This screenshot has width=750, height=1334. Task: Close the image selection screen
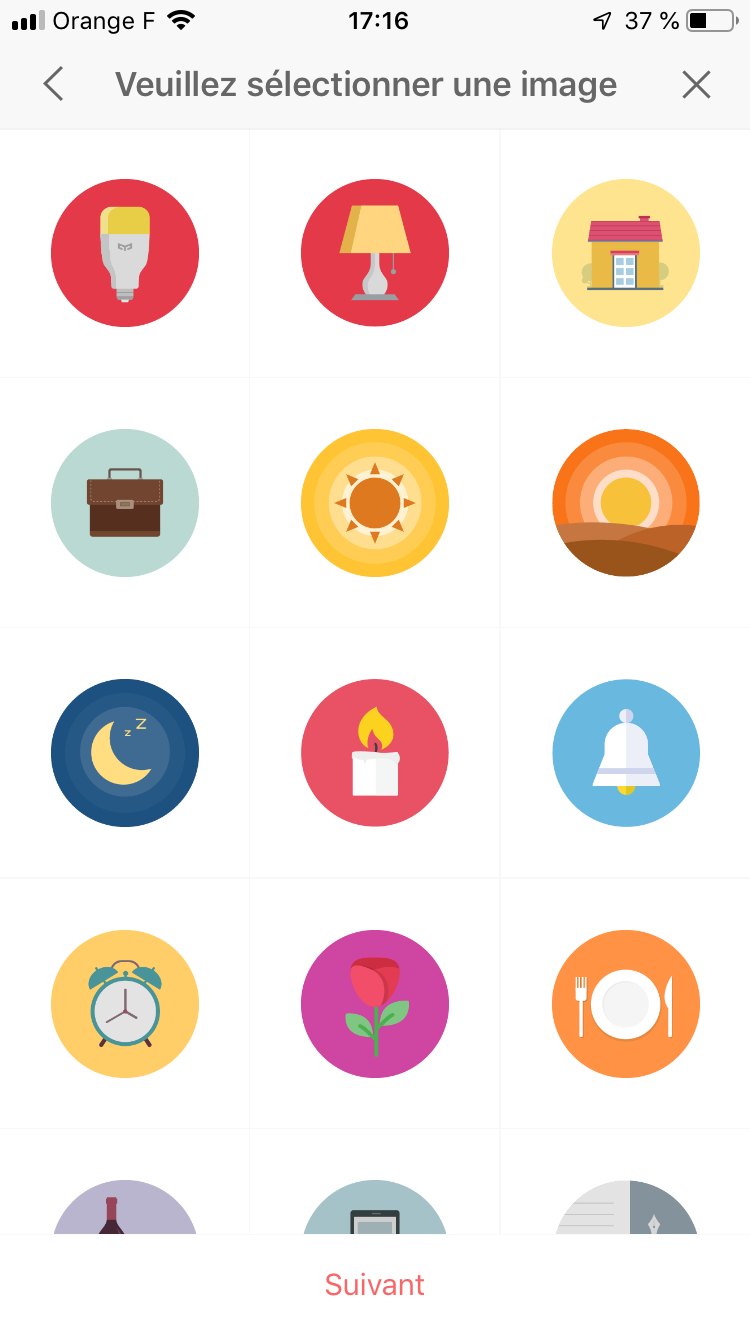(x=696, y=85)
